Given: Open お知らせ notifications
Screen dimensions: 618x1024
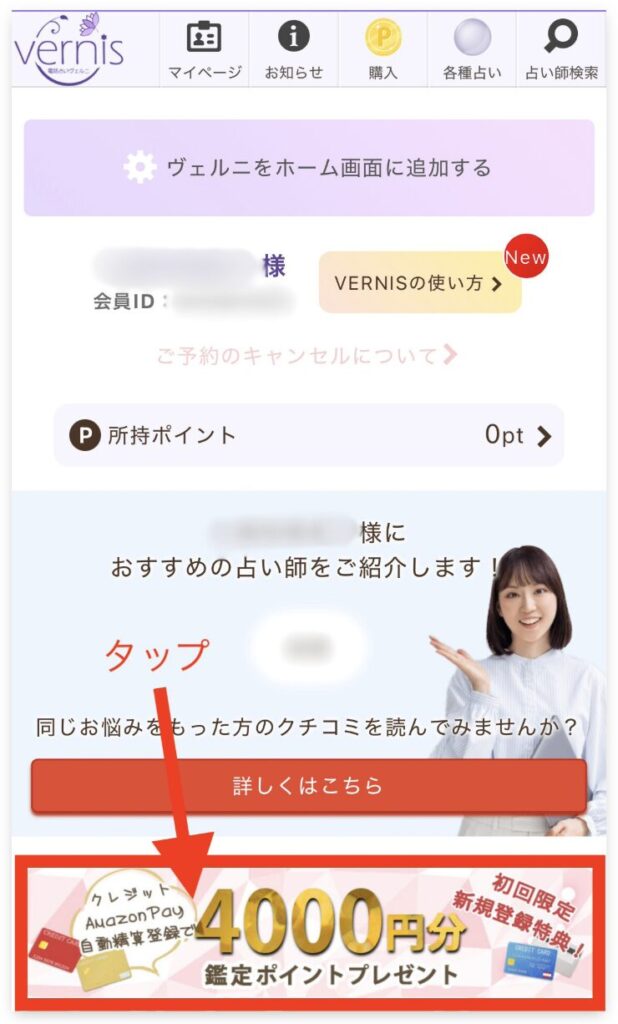Looking at the screenshot, I should point(293,51).
